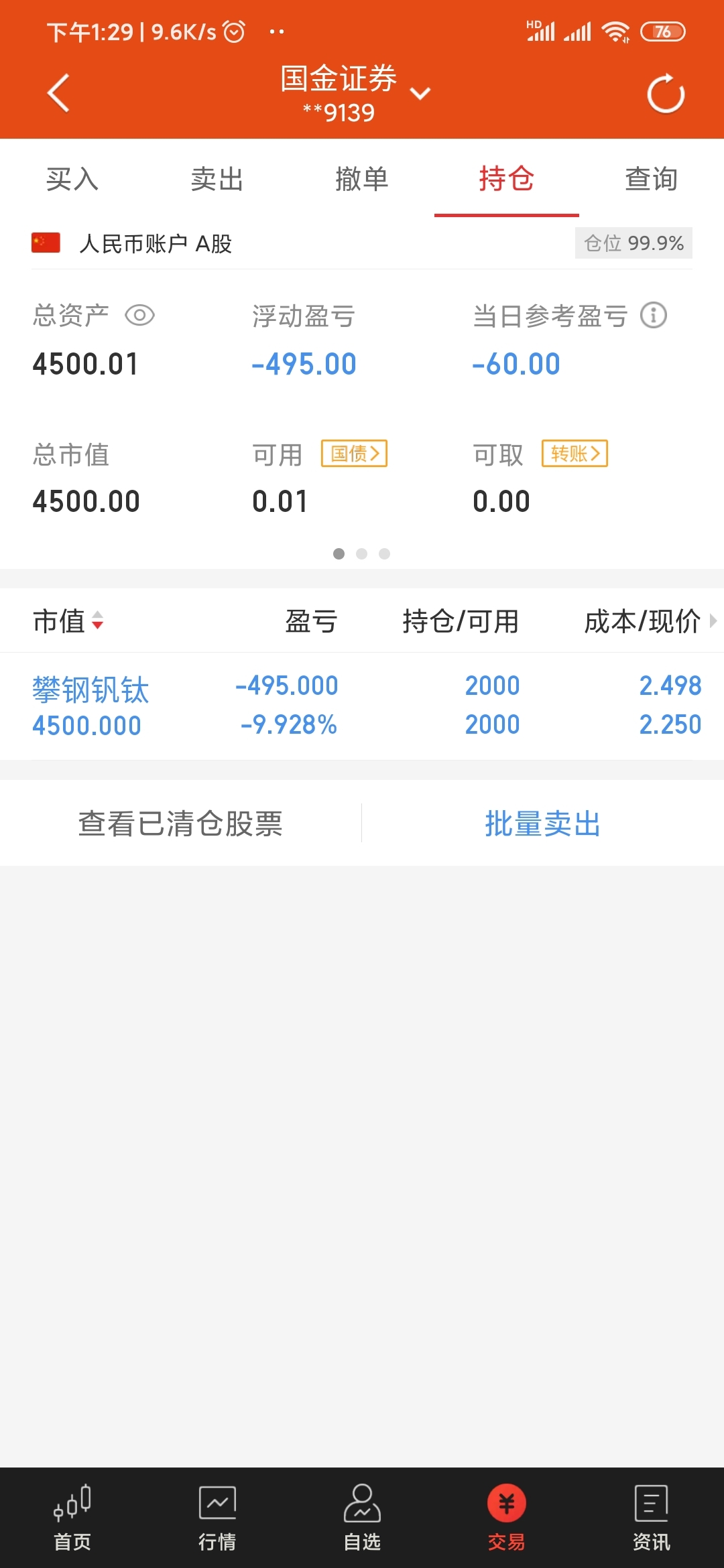This screenshot has width=724, height=1568.
Task: Switch to the 卖出 tab
Action: tap(217, 179)
